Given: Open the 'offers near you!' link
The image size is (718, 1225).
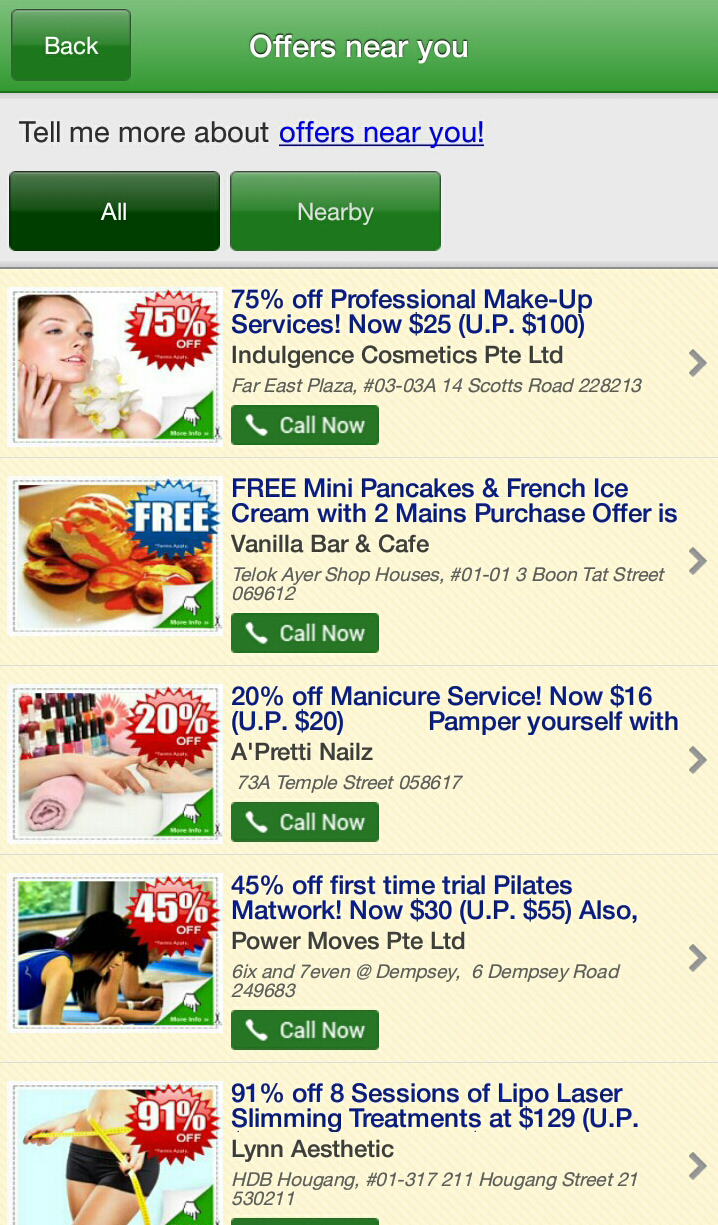Looking at the screenshot, I should pyautogui.click(x=381, y=133).
